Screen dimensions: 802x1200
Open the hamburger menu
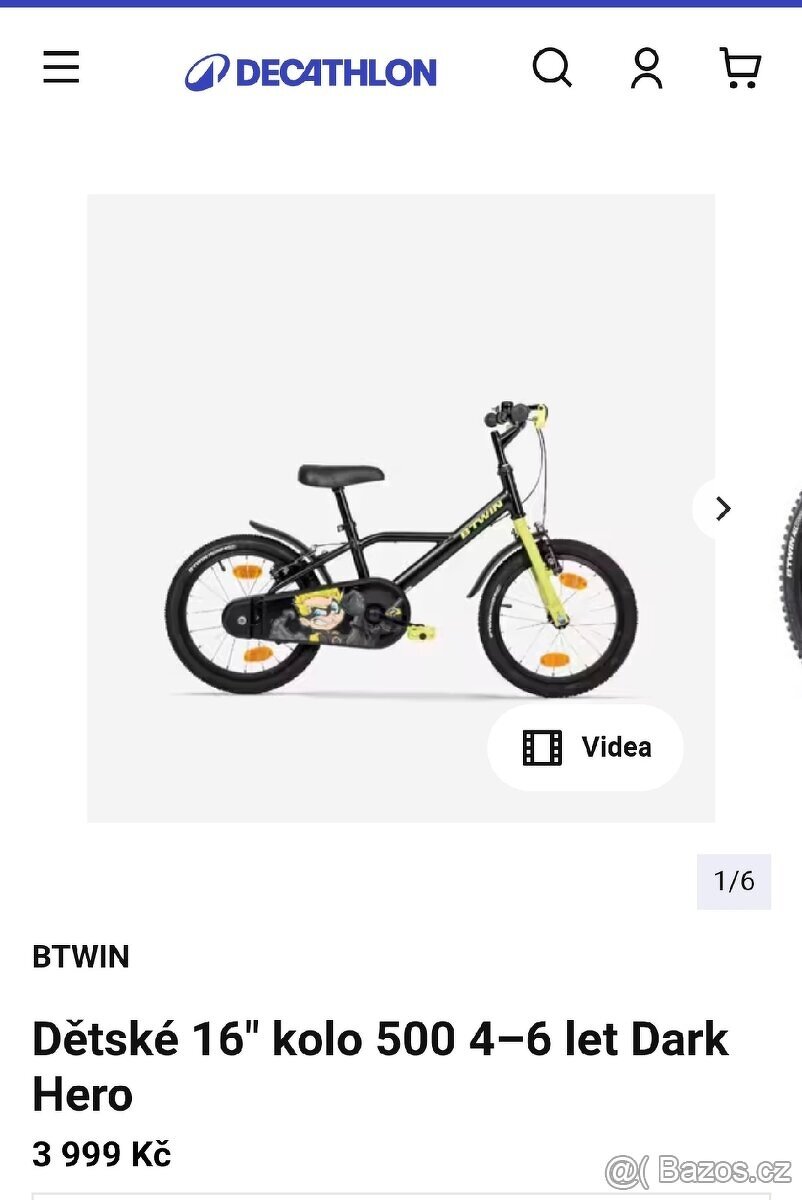pyautogui.click(x=60, y=68)
